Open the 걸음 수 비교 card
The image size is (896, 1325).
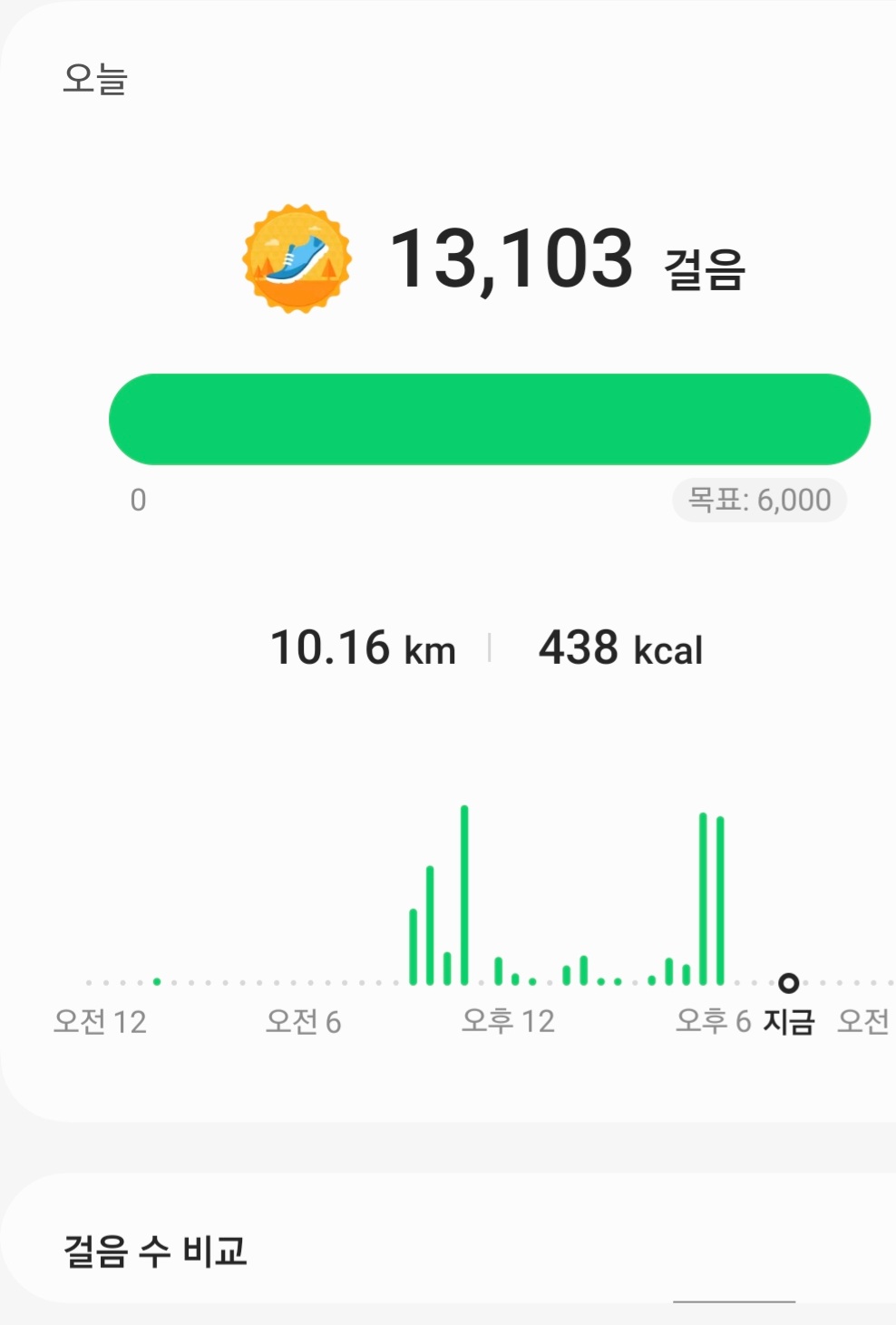(155, 1252)
